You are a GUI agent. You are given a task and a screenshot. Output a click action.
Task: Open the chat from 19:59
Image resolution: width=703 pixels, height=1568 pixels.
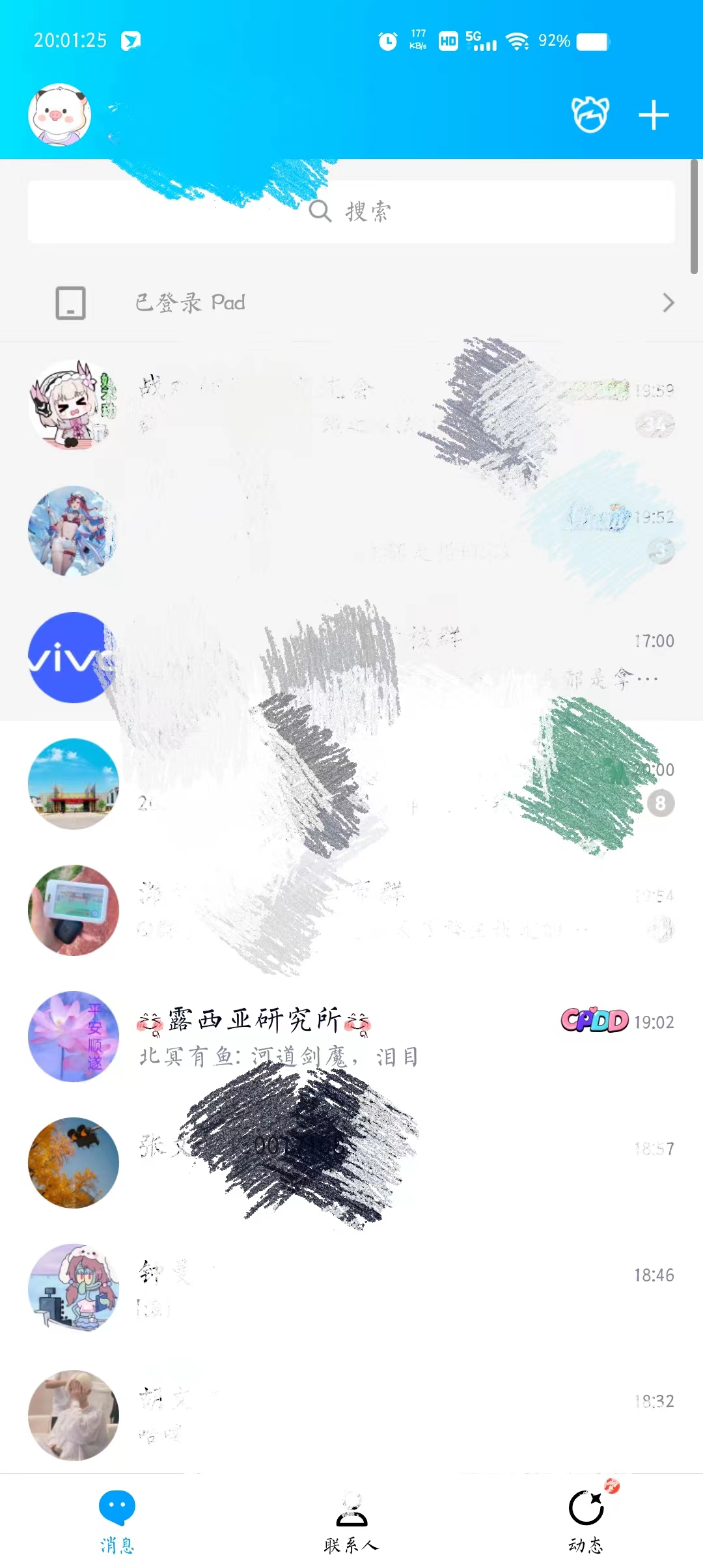pyautogui.click(x=351, y=405)
